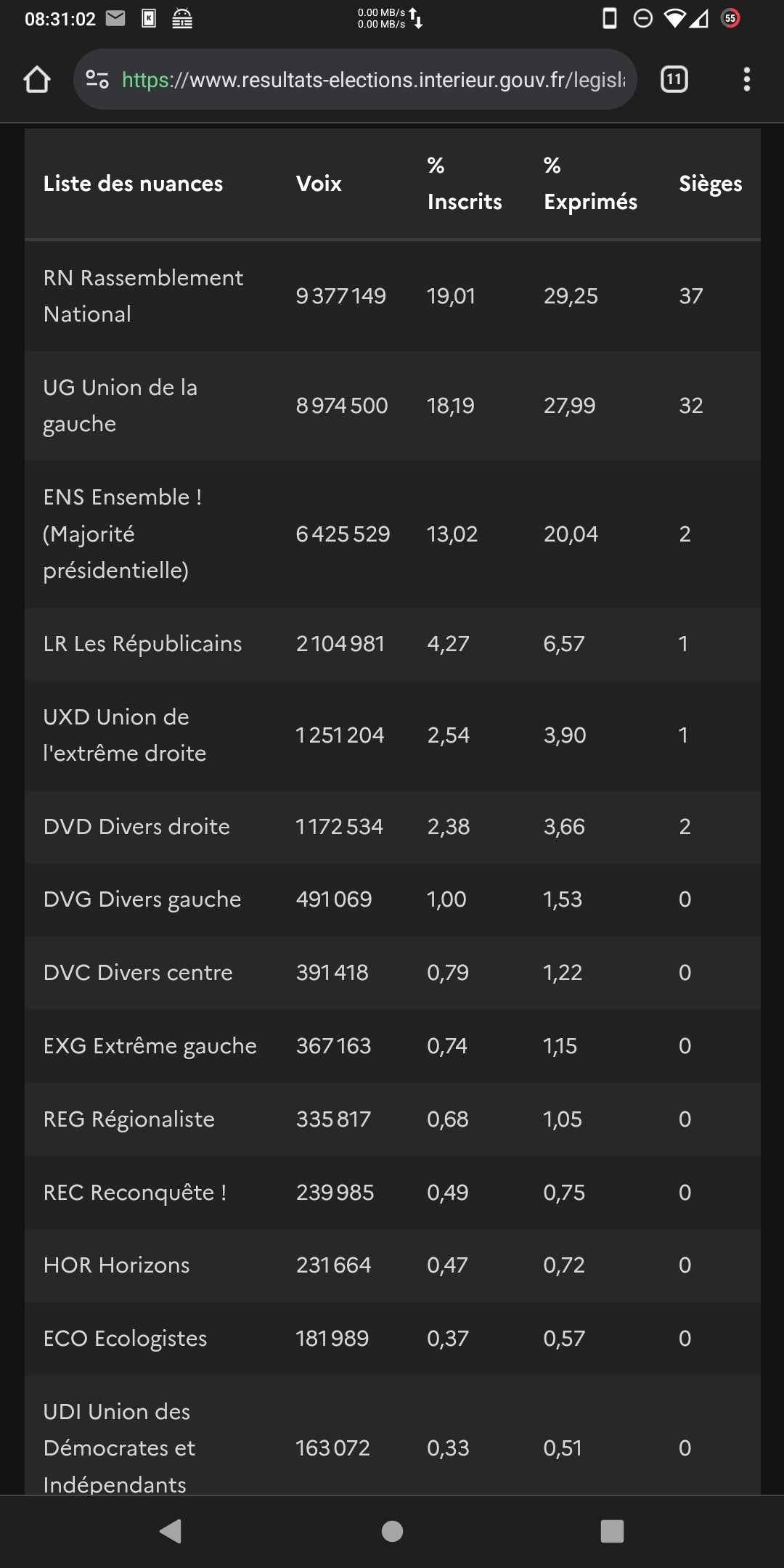Edit the URL in the address bar
Screen dimensions: 784x1568
[x=373, y=79]
